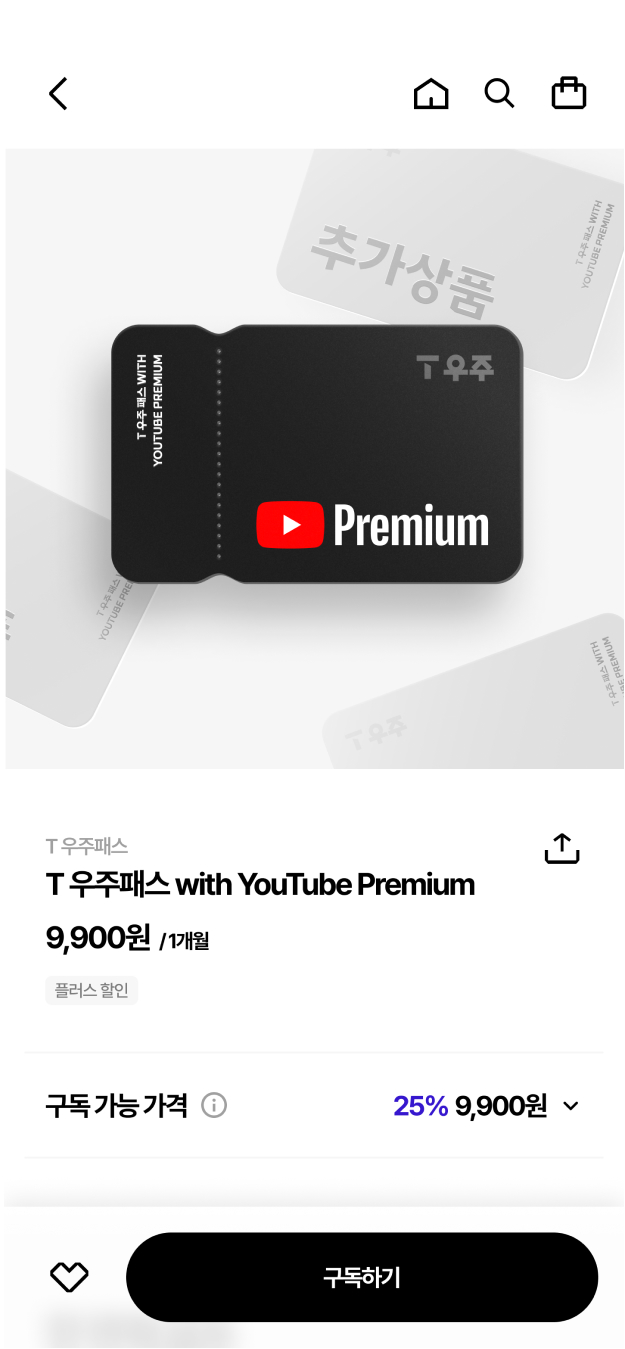The image size is (625, 1349).
Task: Tap the 구독하기 subscribe button
Action: [362, 1277]
